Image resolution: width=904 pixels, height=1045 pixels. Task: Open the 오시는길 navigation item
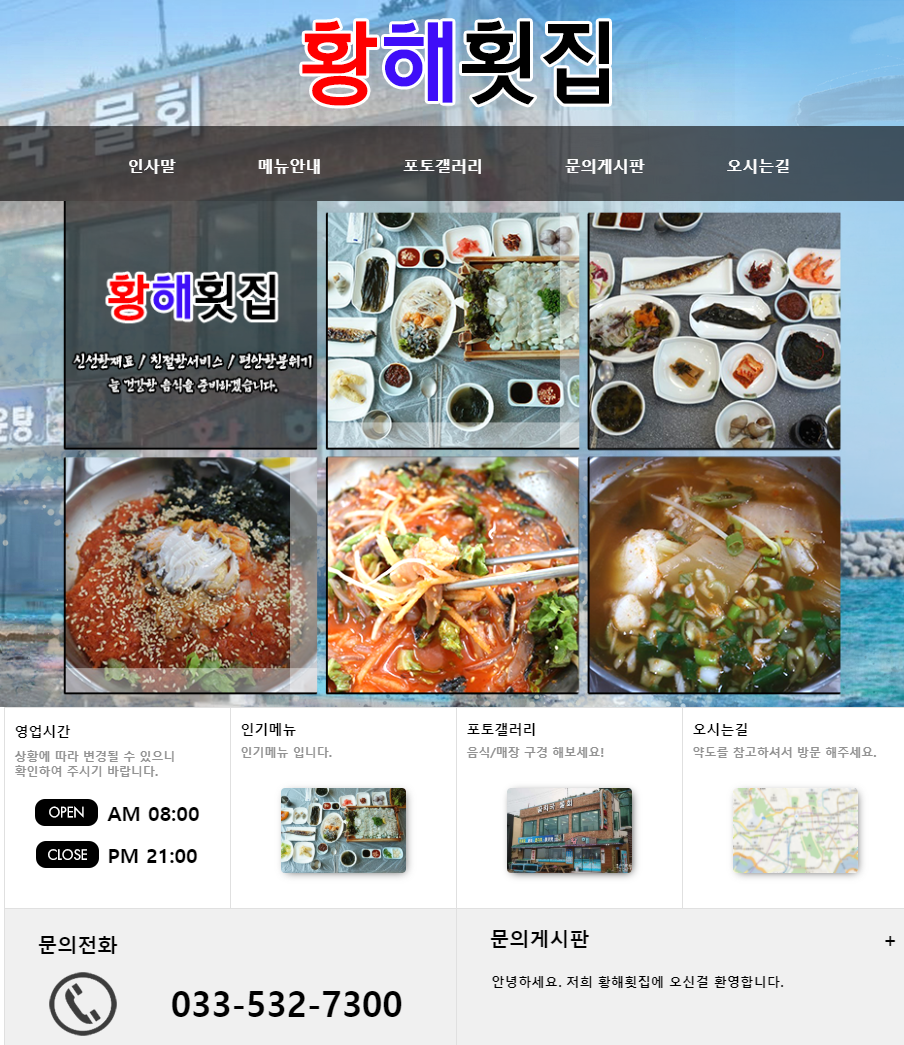tap(758, 166)
